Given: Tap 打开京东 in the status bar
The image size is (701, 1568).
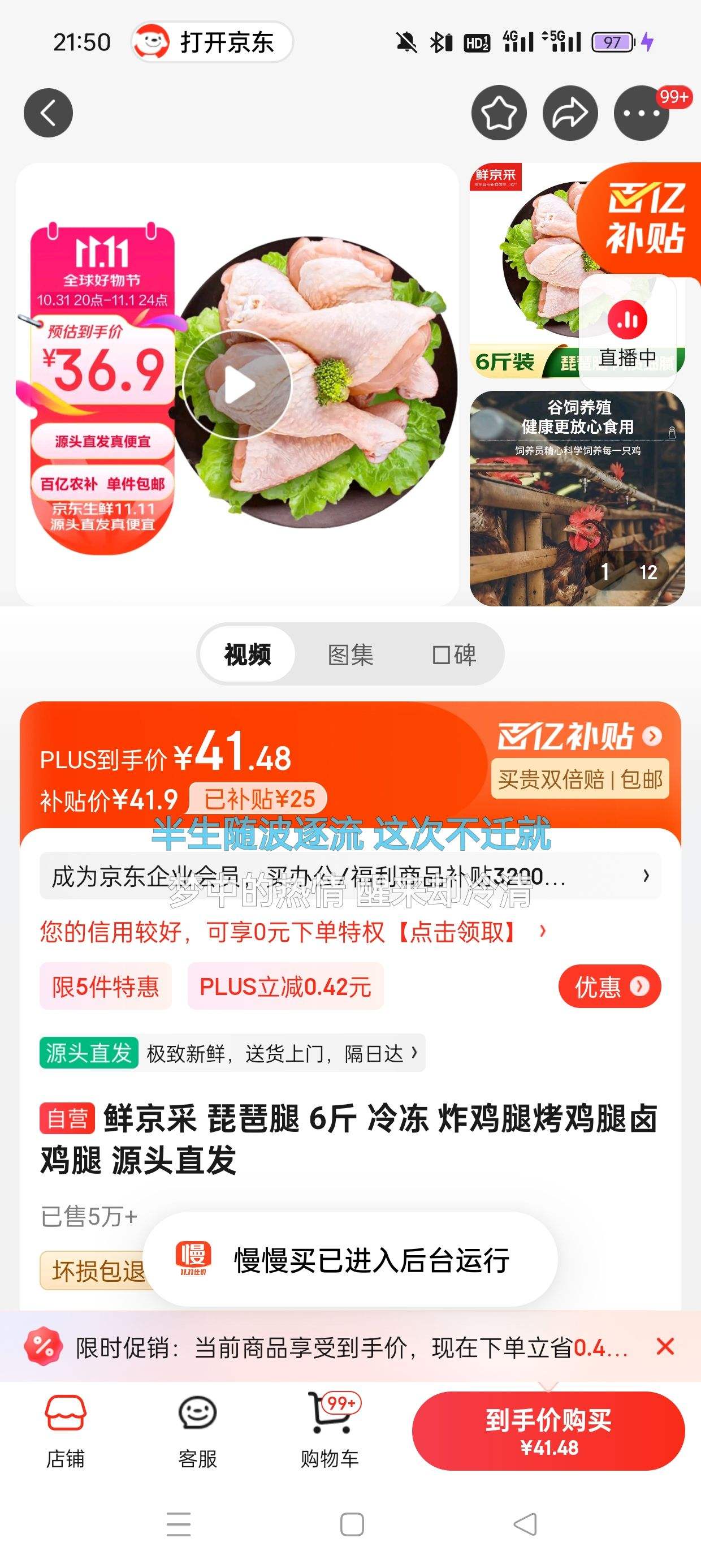Looking at the screenshot, I should coord(210,42).
